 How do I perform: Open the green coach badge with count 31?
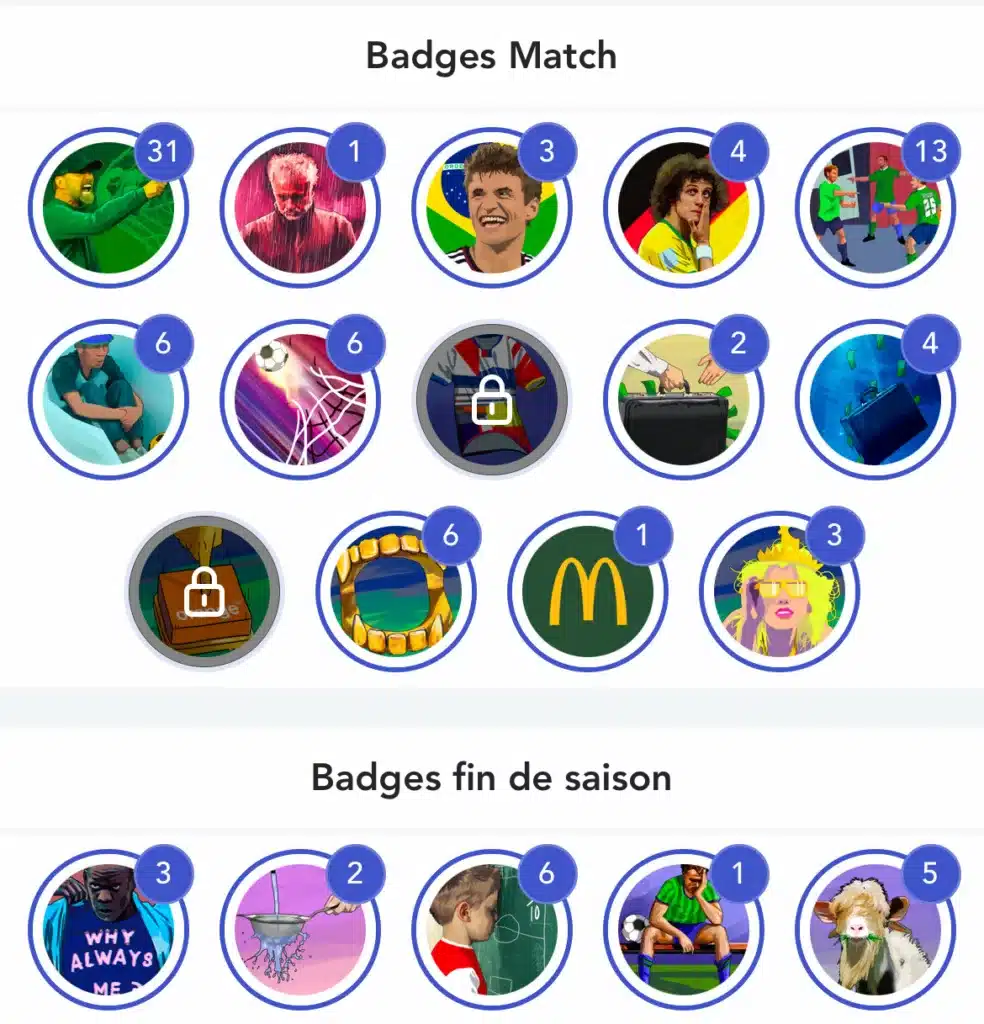pos(108,208)
